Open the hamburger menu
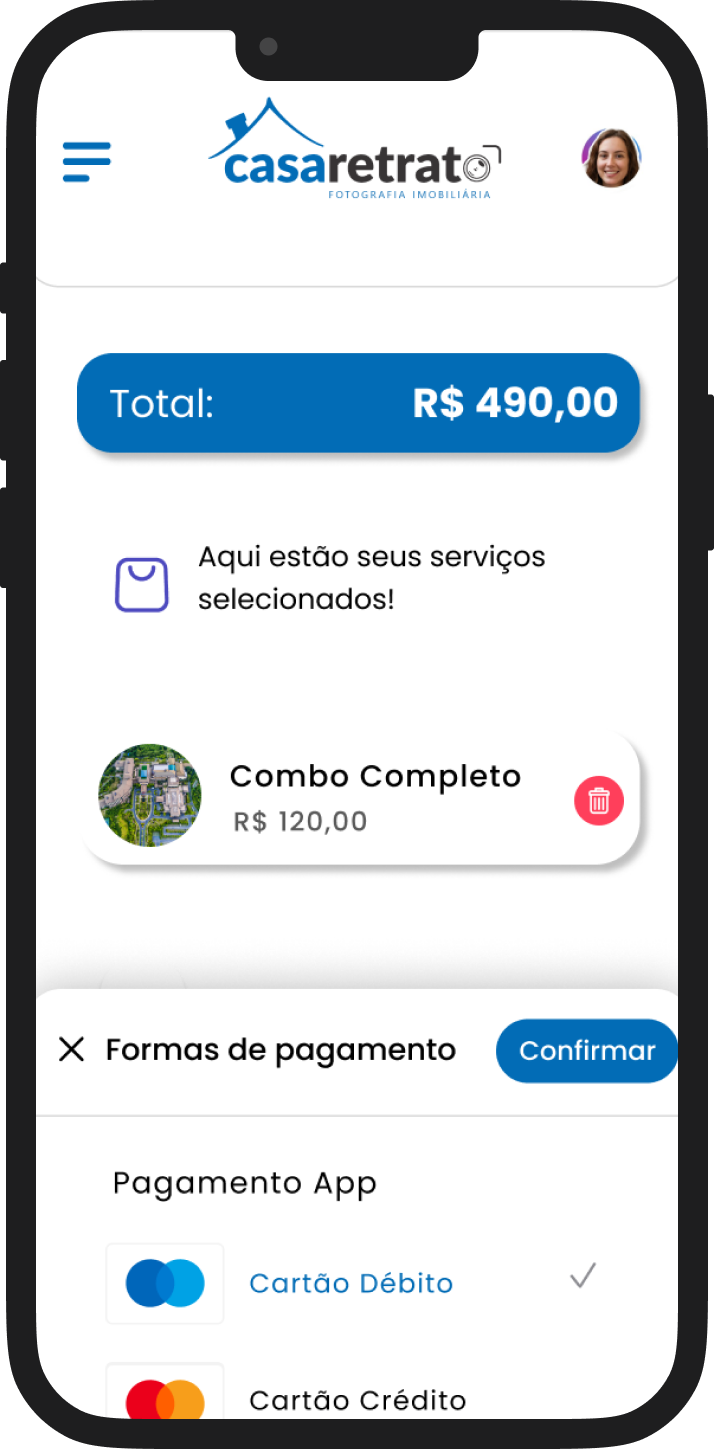The width and height of the screenshot is (714, 1449). (x=87, y=161)
